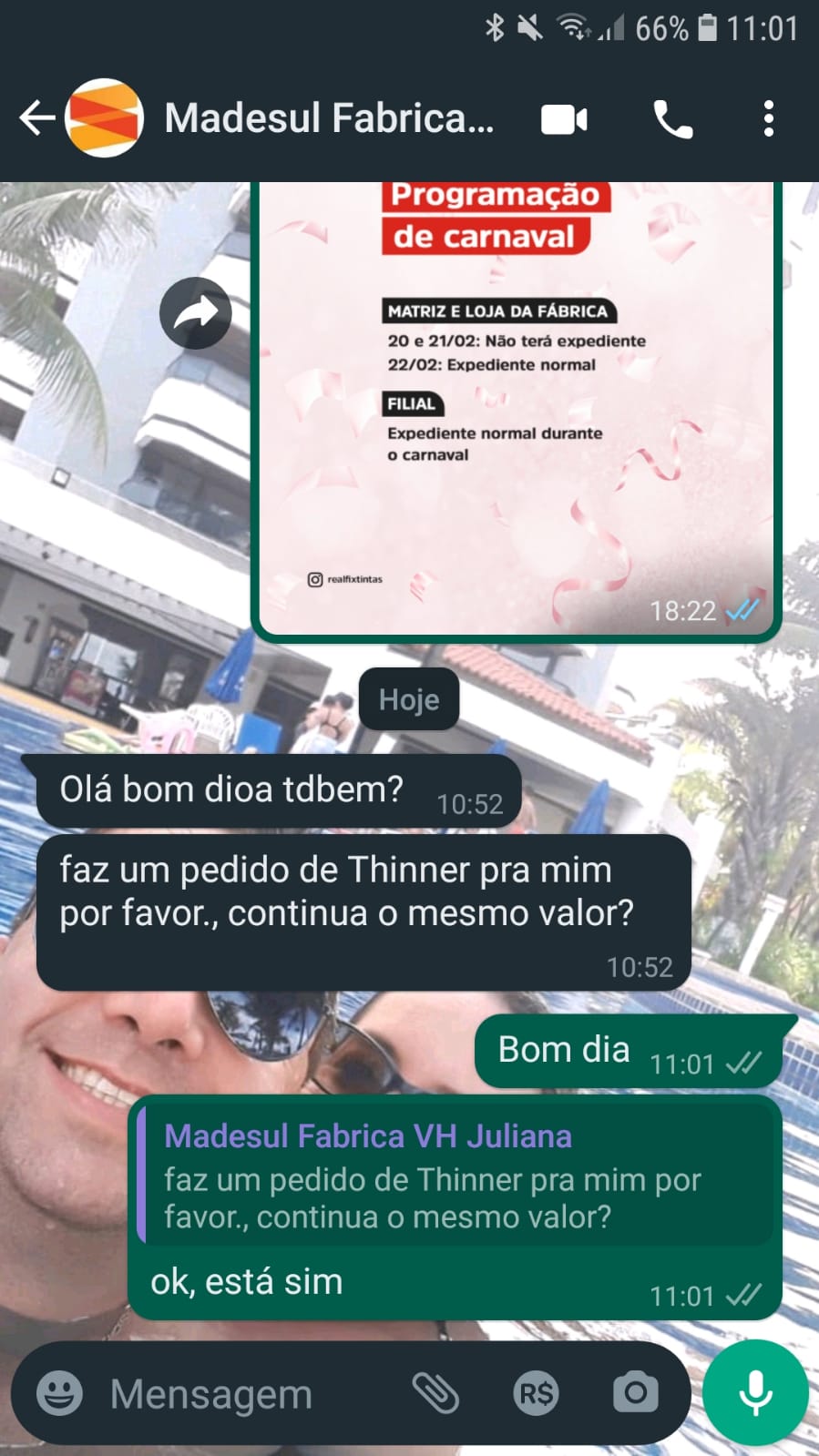
Task: Jump to the quoted Thinner message
Action: coord(456,1176)
